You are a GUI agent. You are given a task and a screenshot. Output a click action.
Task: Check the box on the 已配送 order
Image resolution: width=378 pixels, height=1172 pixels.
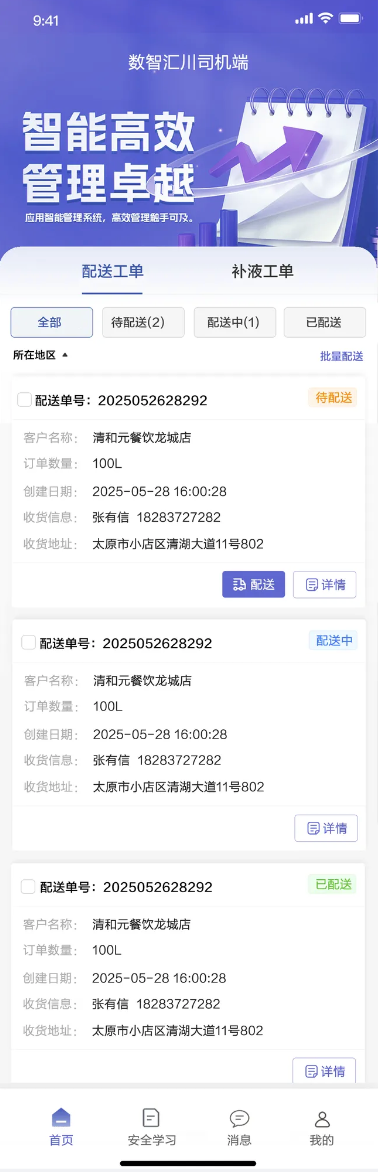pos(28,886)
